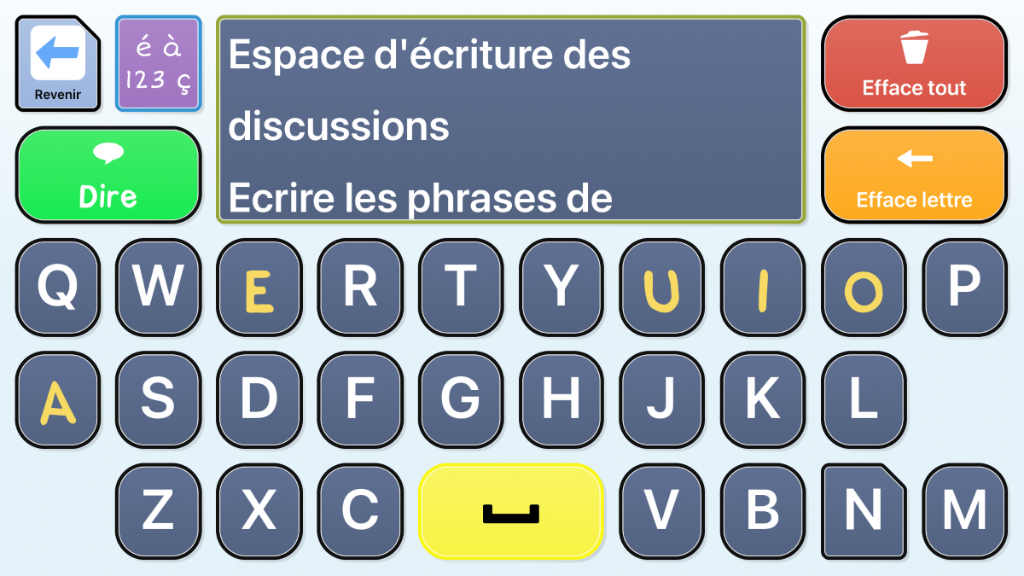1024x576 pixels.
Task: Clear everything with Efface tout
Action: coord(914,63)
